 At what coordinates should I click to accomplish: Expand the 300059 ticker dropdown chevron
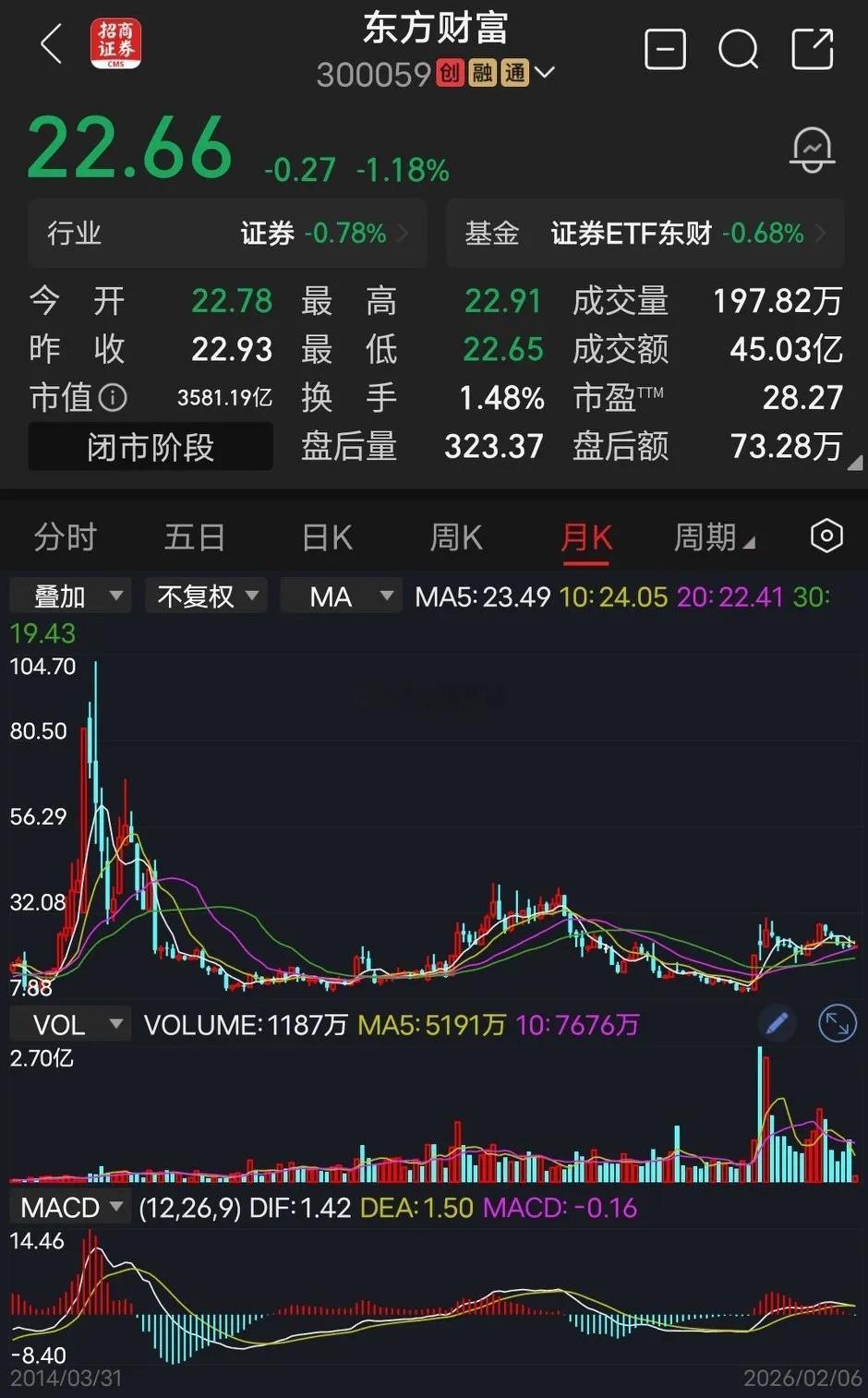click(546, 73)
